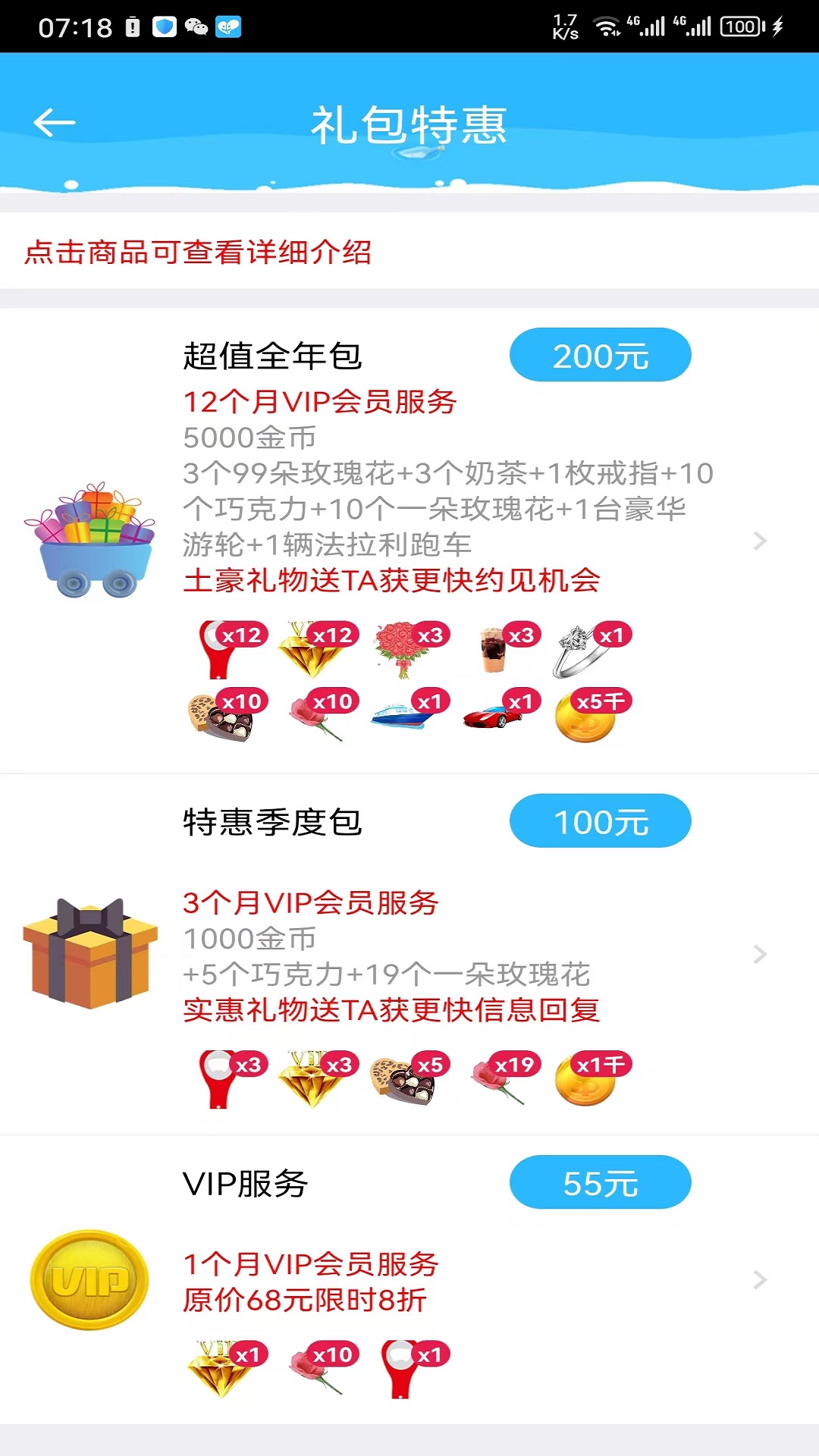Open the VIP服务 one-month membership row
This screenshot has height=1456, width=819.
[x=759, y=1280]
